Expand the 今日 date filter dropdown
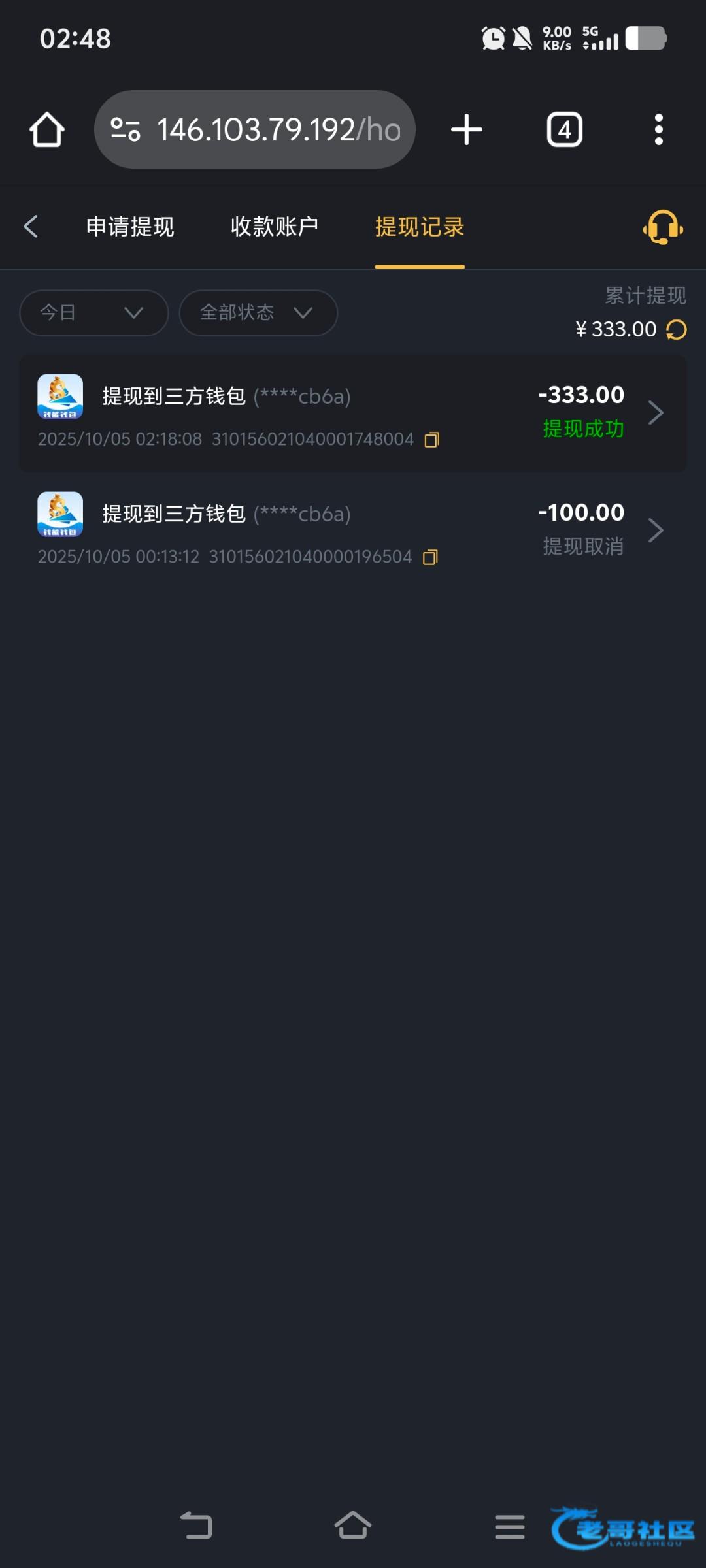The height and width of the screenshot is (1568, 706). click(x=94, y=313)
